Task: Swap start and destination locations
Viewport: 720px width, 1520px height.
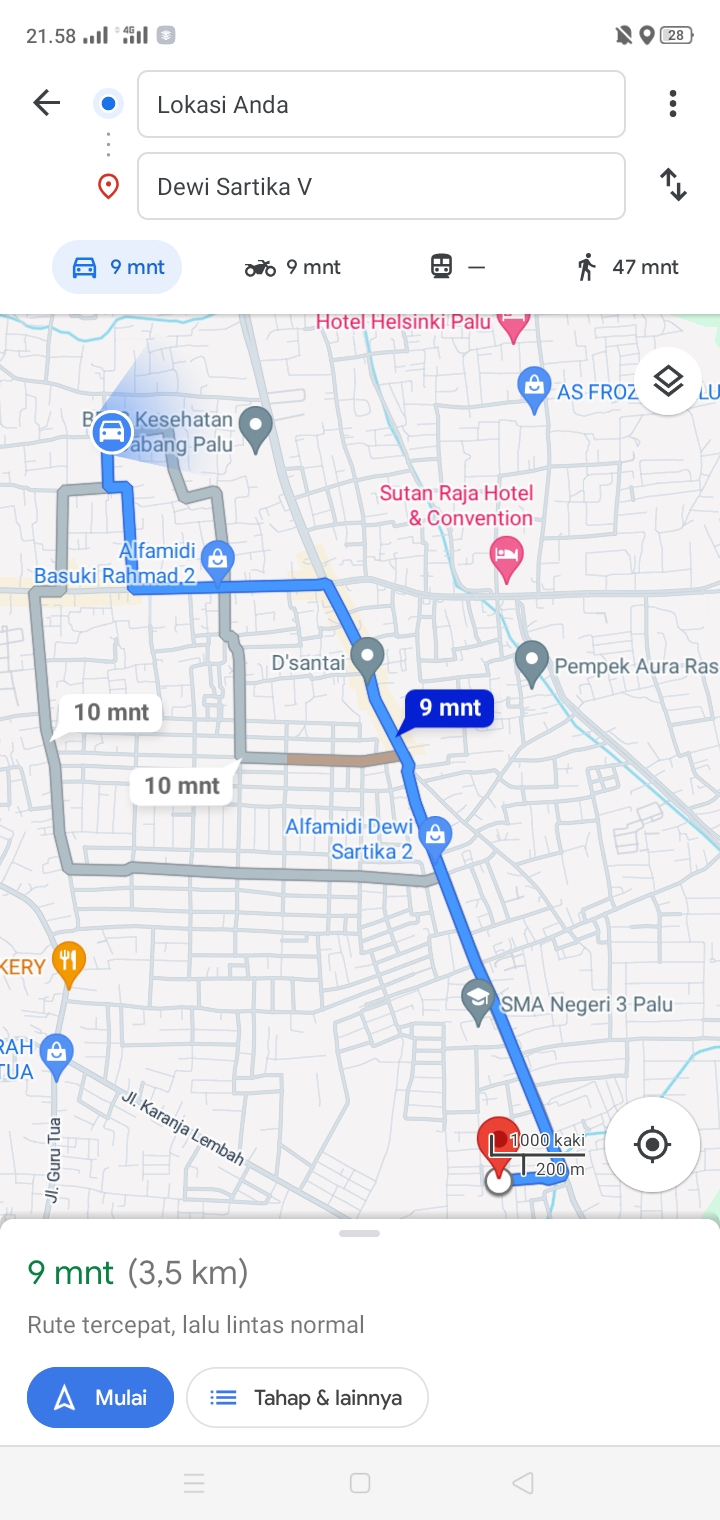Action: pyautogui.click(x=673, y=185)
